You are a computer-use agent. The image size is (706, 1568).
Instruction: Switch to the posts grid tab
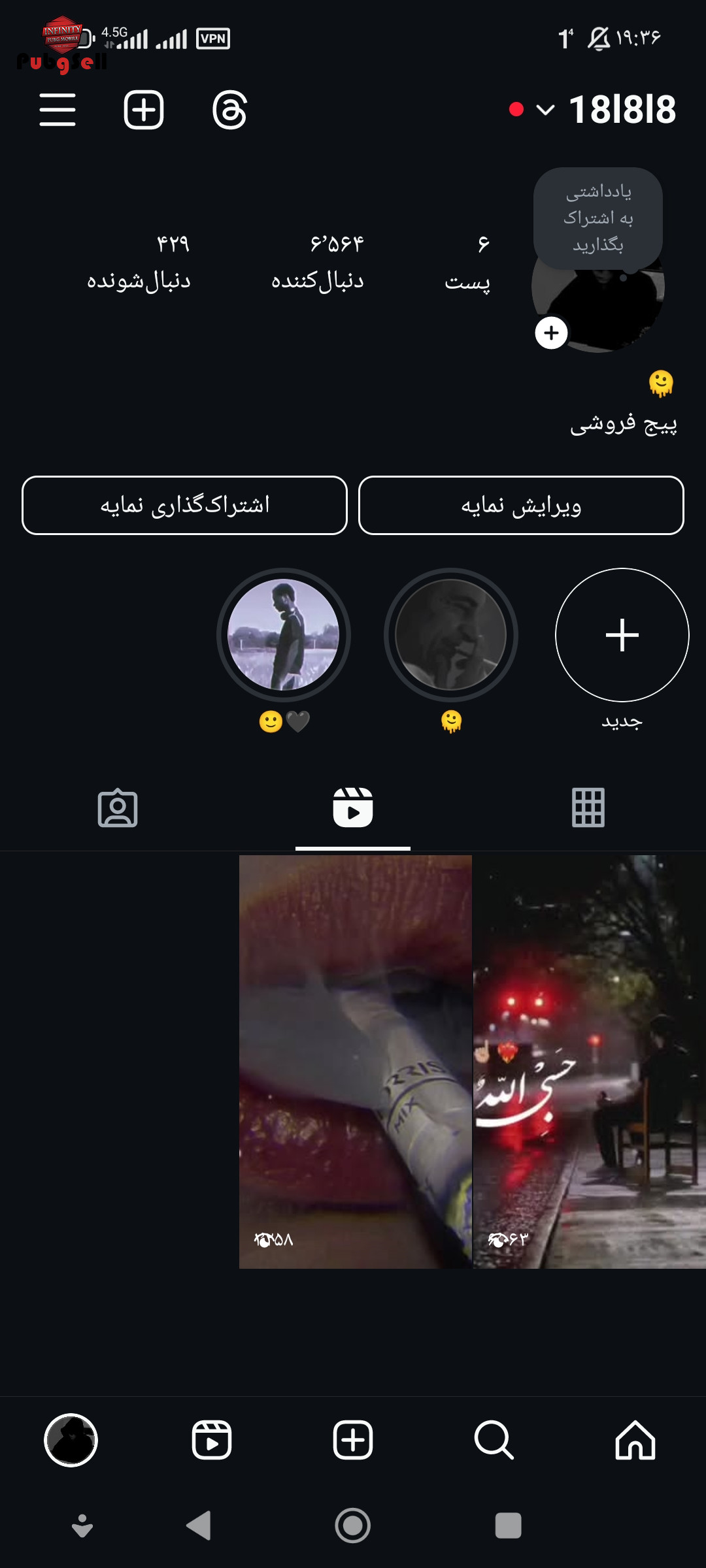point(588,808)
